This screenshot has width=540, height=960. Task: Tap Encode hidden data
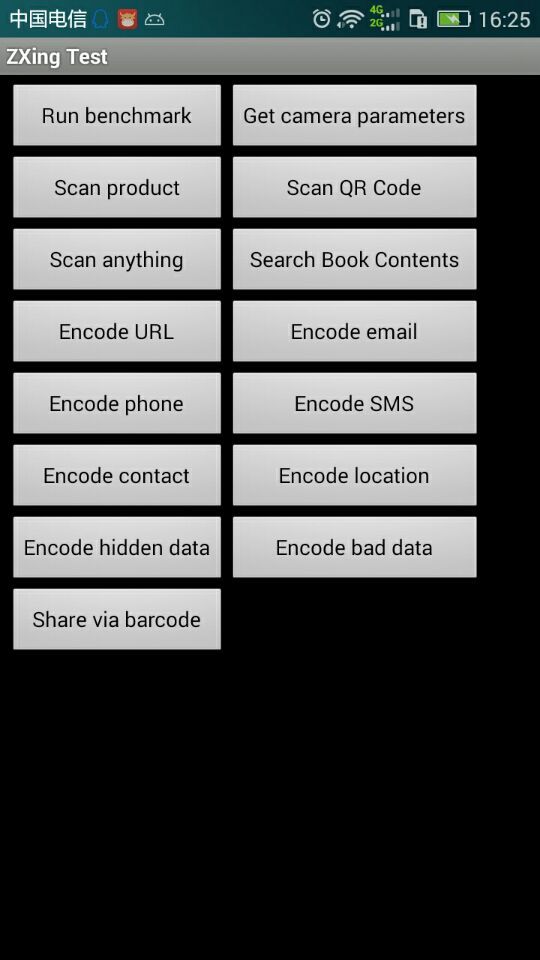tap(117, 547)
